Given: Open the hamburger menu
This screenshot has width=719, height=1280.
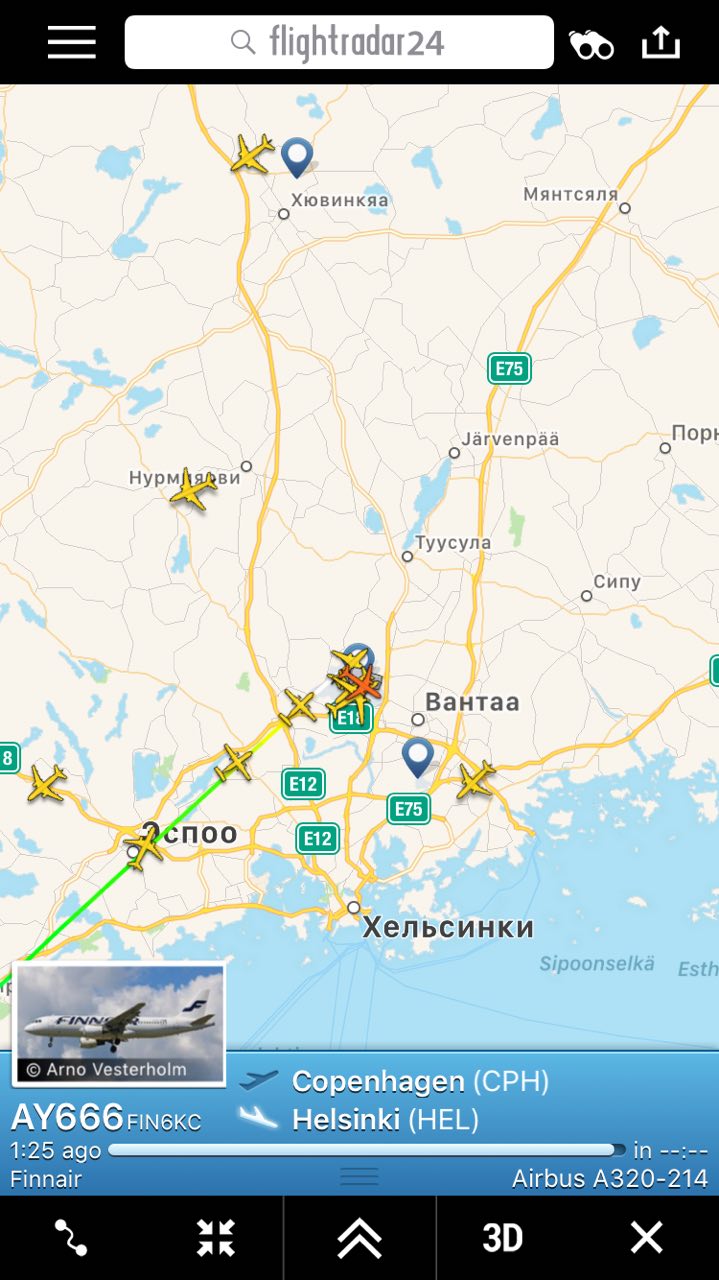Looking at the screenshot, I should pyautogui.click(x=72, y=42).
